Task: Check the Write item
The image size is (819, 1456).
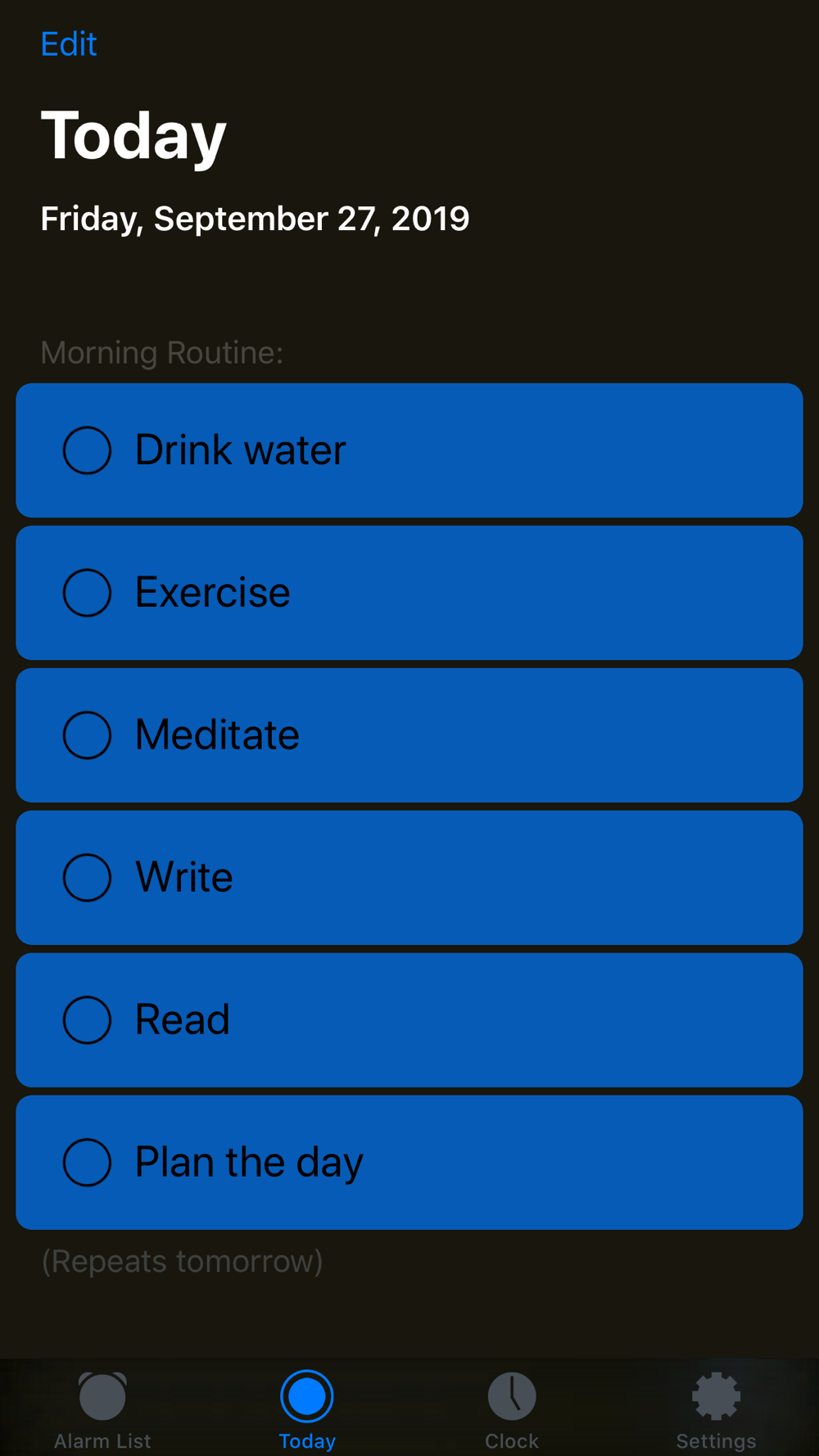Action: 87,878
